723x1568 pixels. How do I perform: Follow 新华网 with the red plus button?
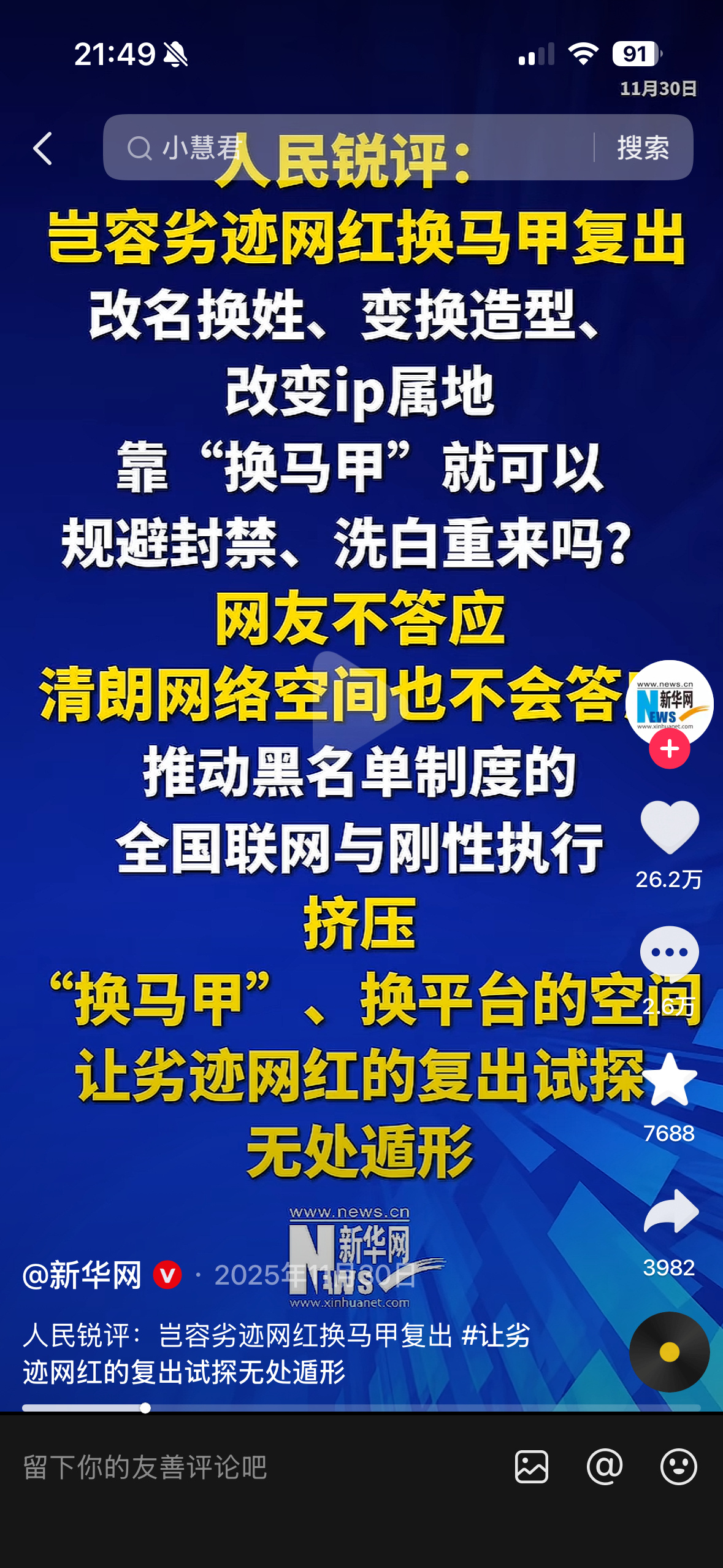click(669, 749)
